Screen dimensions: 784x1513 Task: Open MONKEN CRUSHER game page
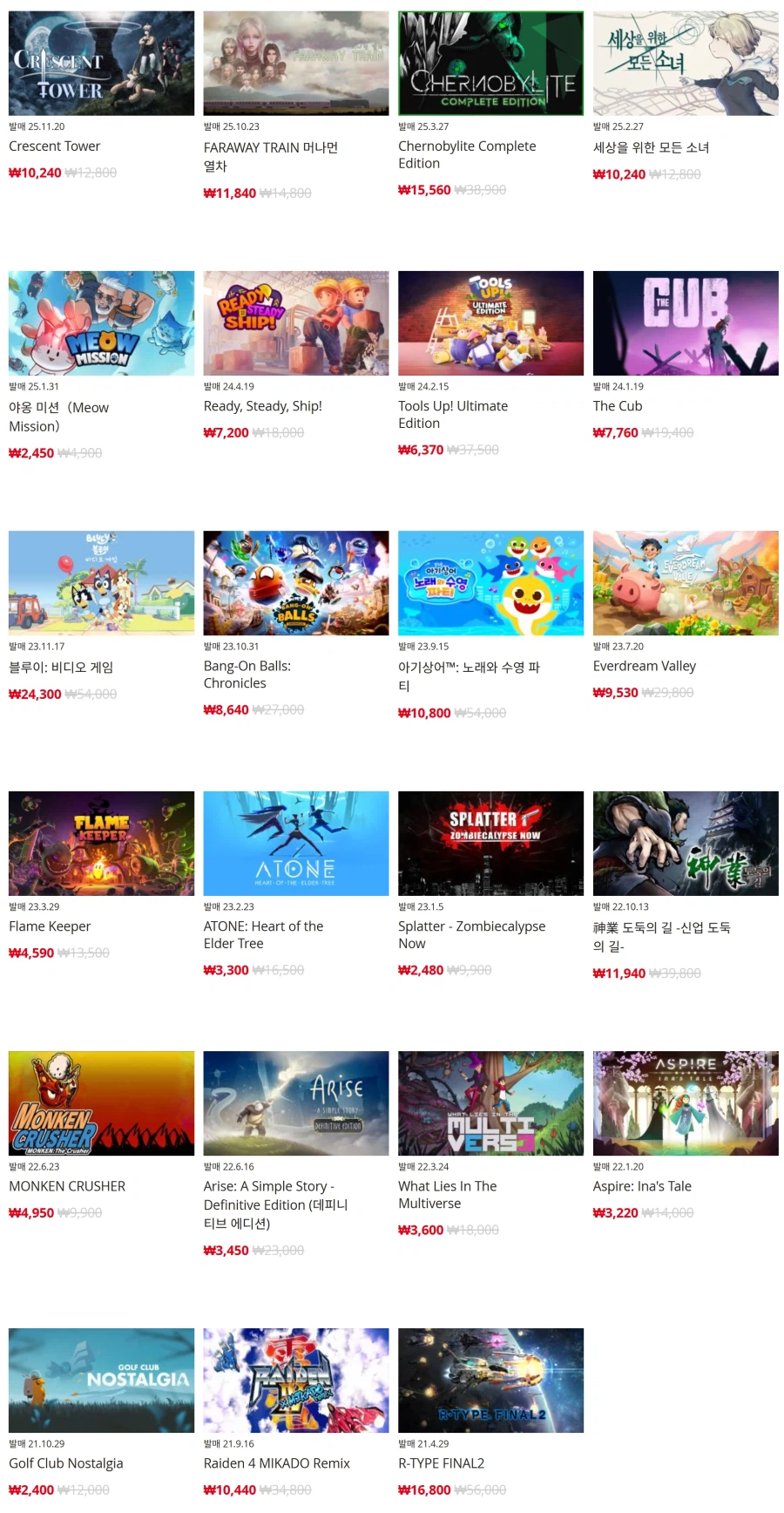point(101,1103)
